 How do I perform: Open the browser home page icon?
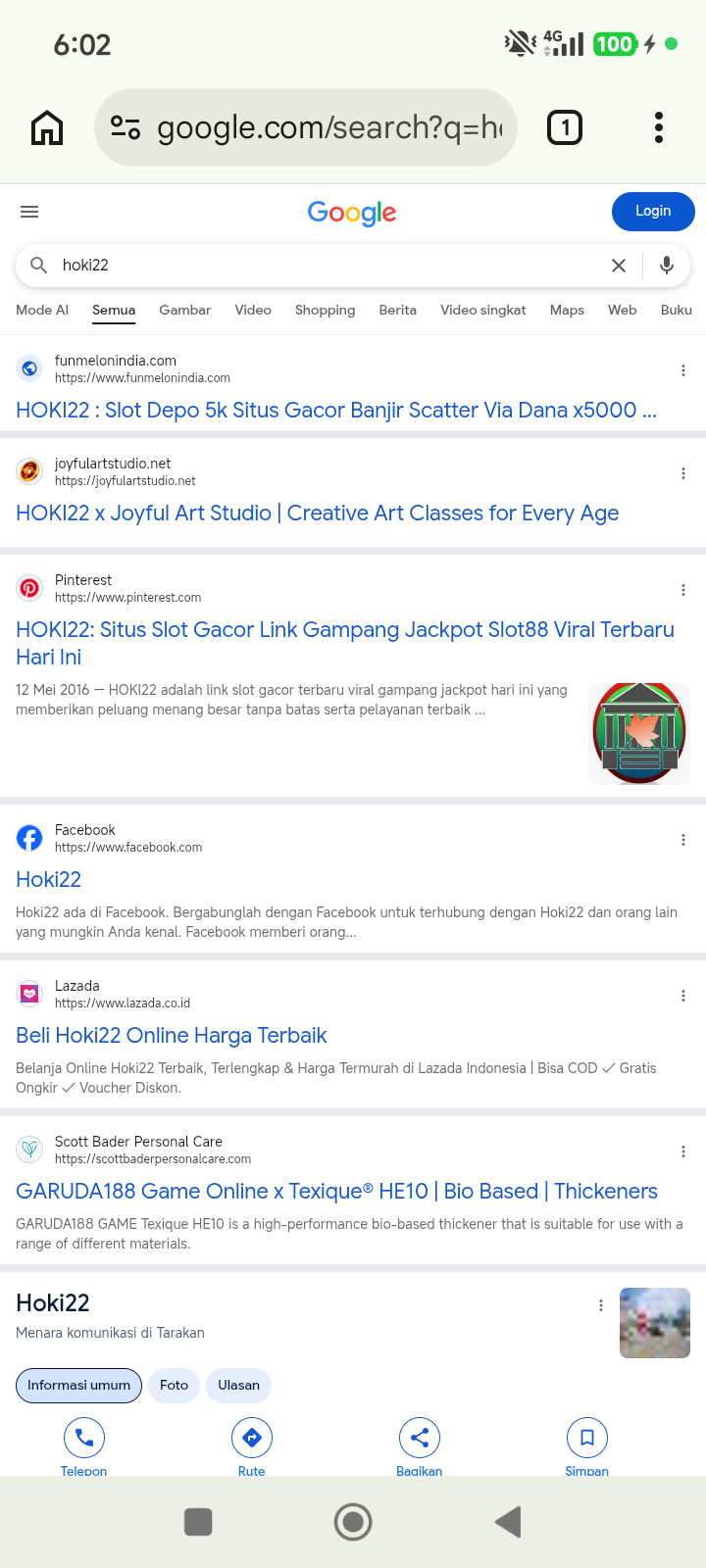[47, 127]
